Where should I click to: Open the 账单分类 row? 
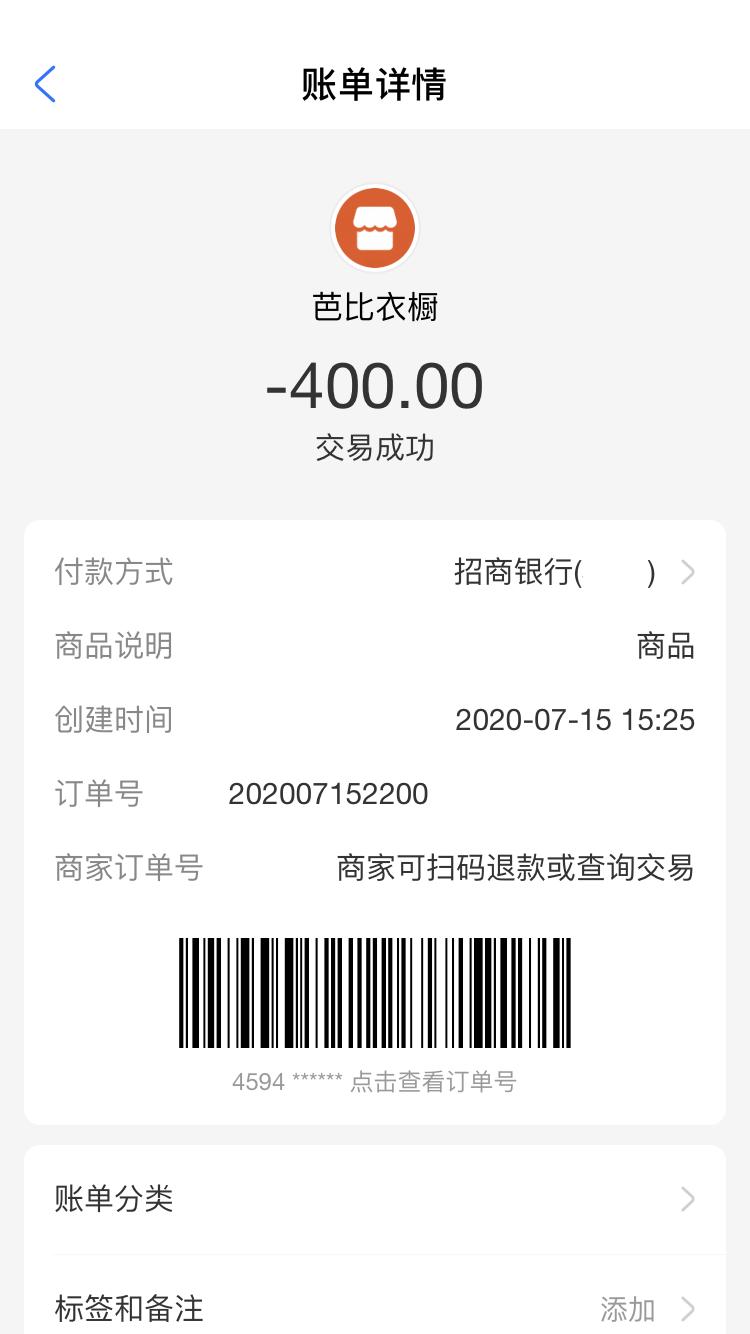(x=375, y=1199)
